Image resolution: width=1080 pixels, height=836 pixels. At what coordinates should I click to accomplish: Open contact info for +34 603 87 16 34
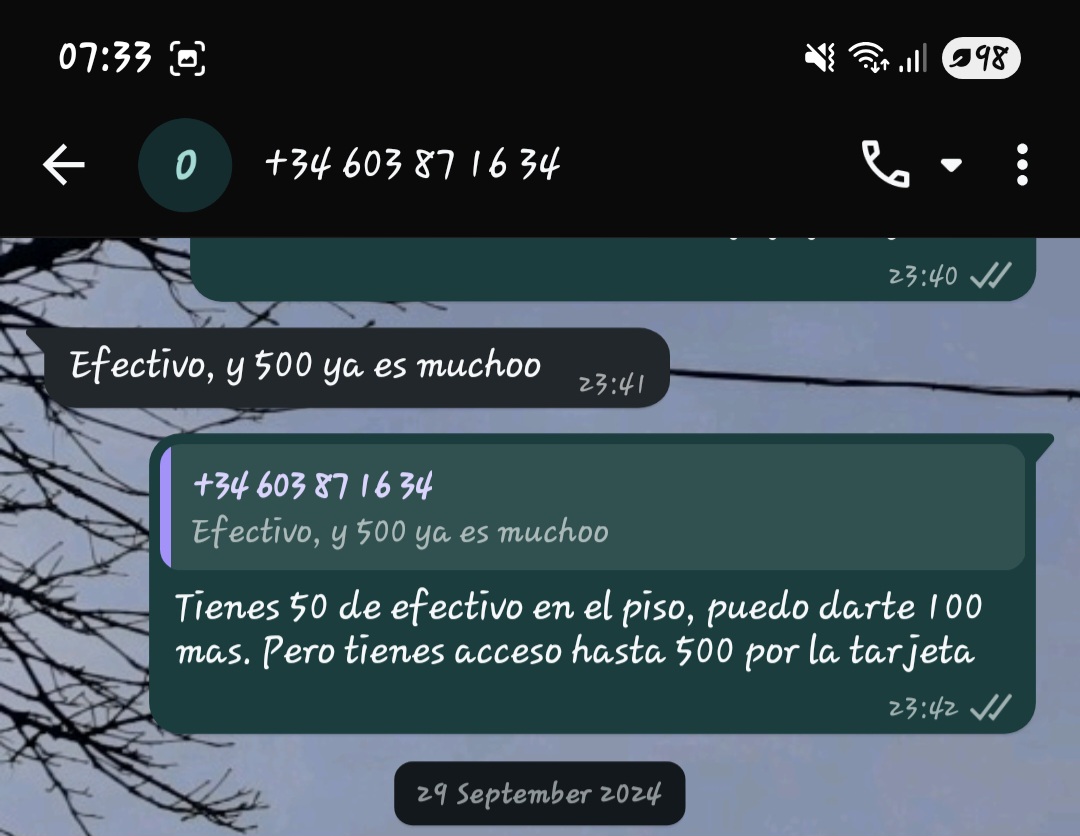tap(412, 165)
